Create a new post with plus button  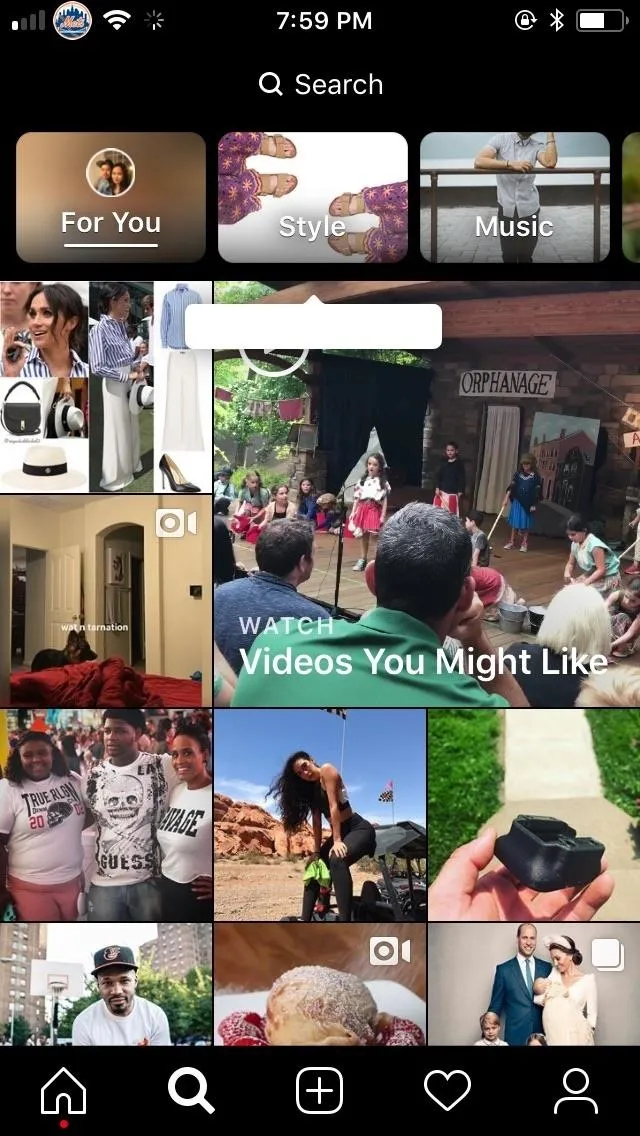point(320,1090)
